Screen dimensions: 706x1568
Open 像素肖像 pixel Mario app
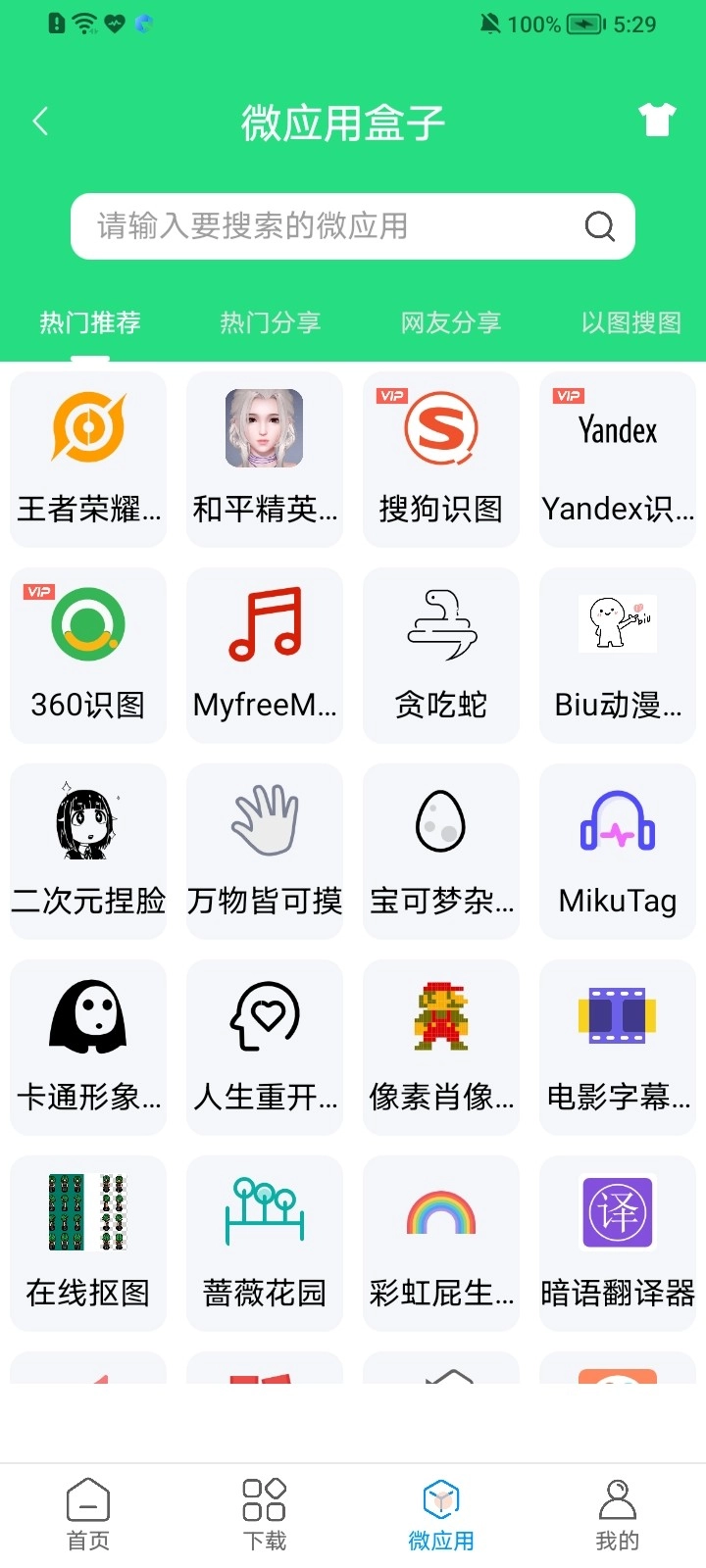(440, 1047)
